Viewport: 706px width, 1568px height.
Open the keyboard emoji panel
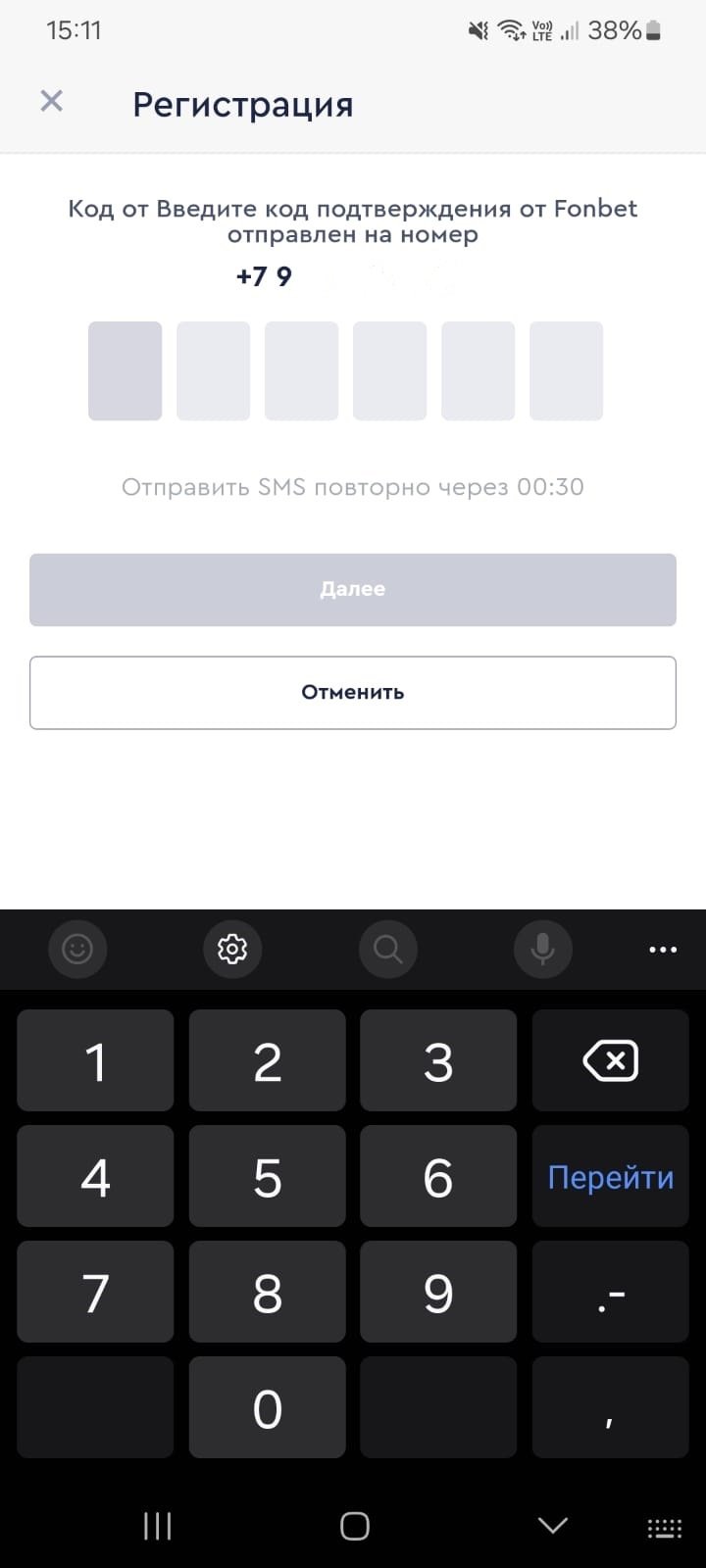tap(77, 949)
